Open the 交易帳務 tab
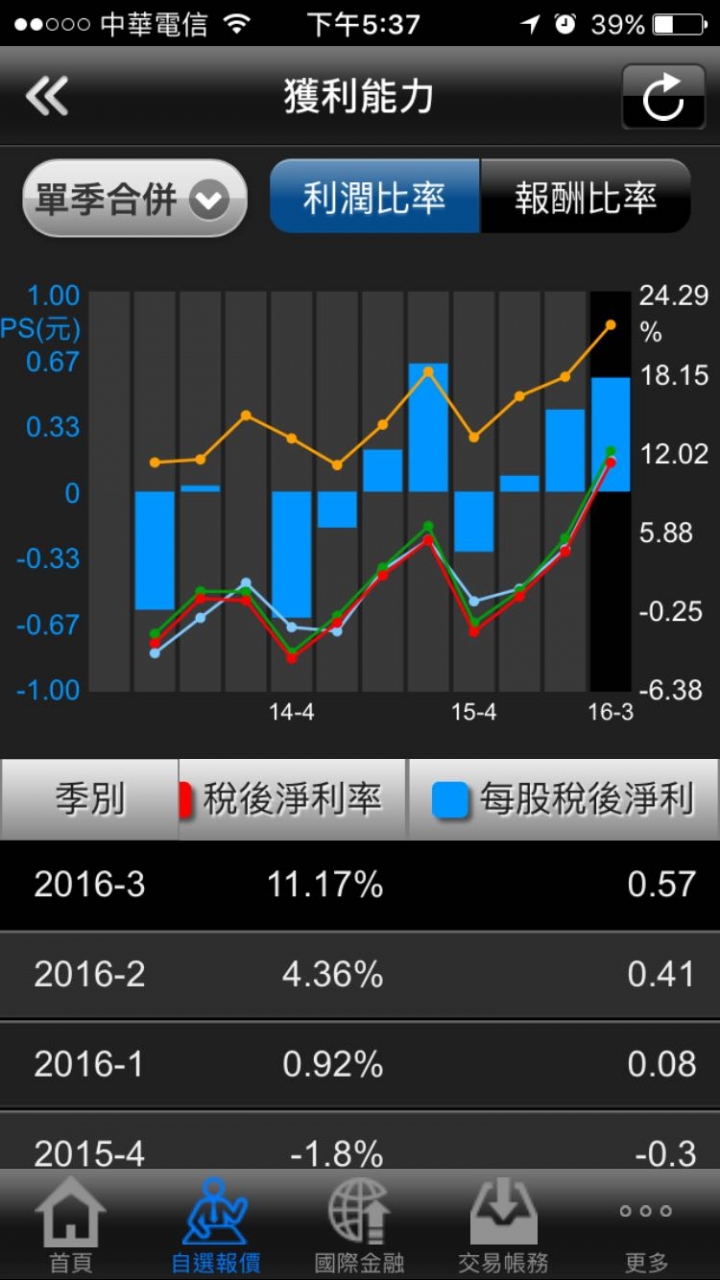 point(503,1225)
